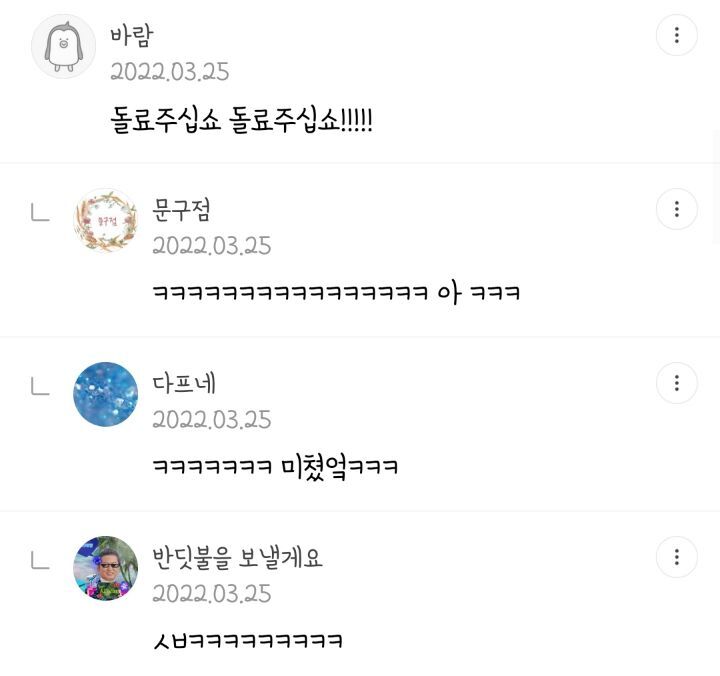Viewport: 720px width, 676px height.
Task: Open 반딧불을 보낼게요's profile photo
Action: 106,568
